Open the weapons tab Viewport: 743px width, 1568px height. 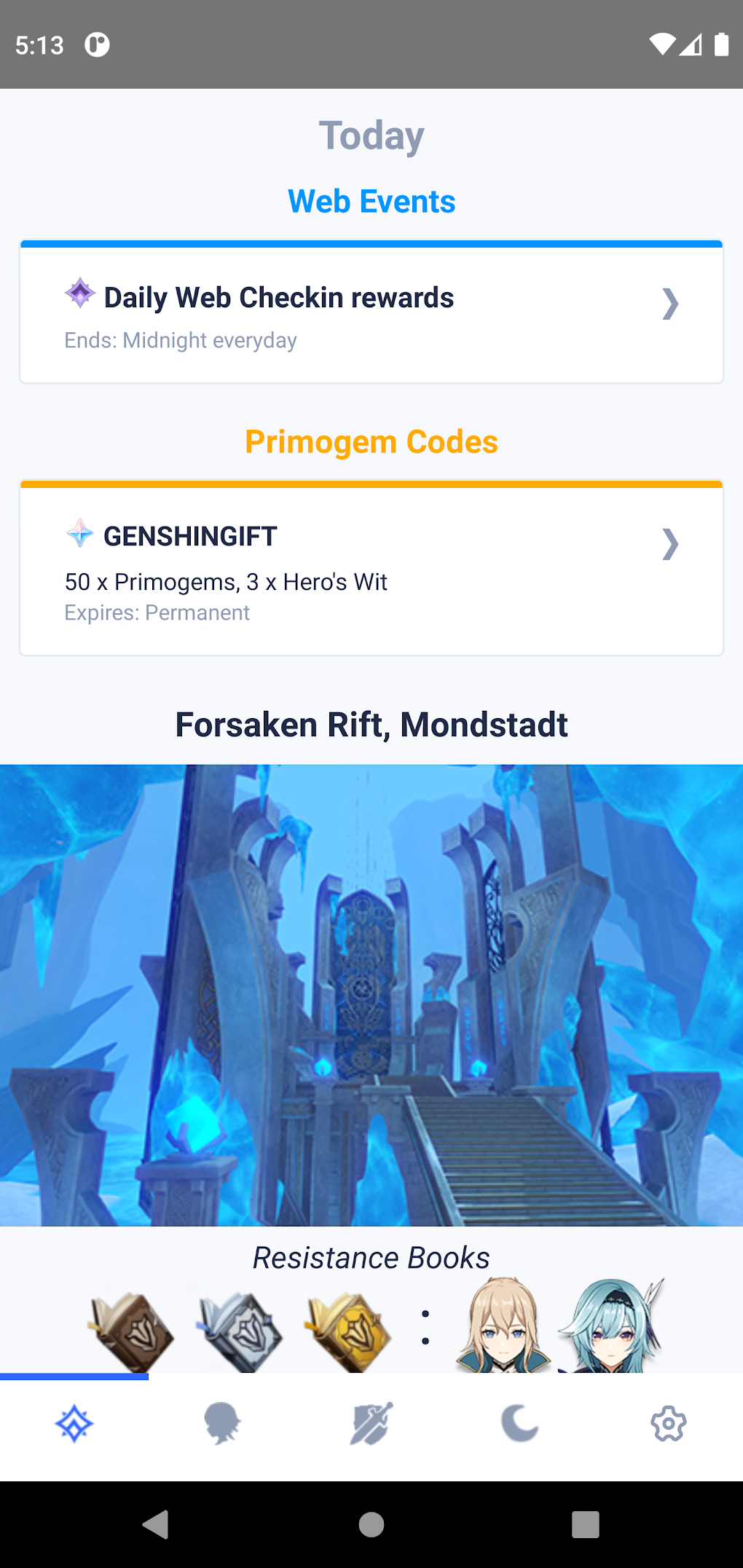pyautogui.click(x=371, y=1424)
